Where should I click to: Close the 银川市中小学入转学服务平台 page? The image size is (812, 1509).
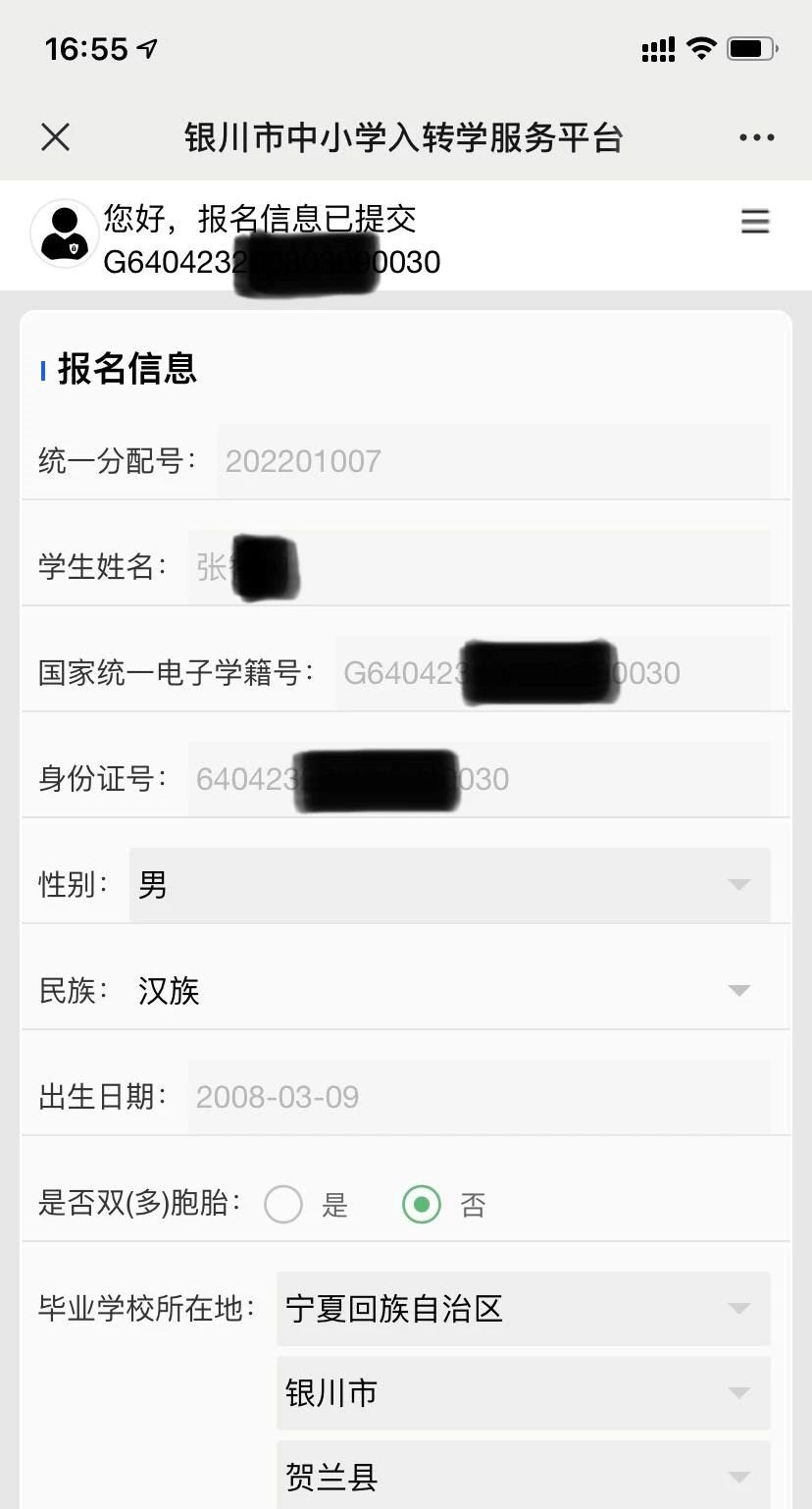pos(56,137)
